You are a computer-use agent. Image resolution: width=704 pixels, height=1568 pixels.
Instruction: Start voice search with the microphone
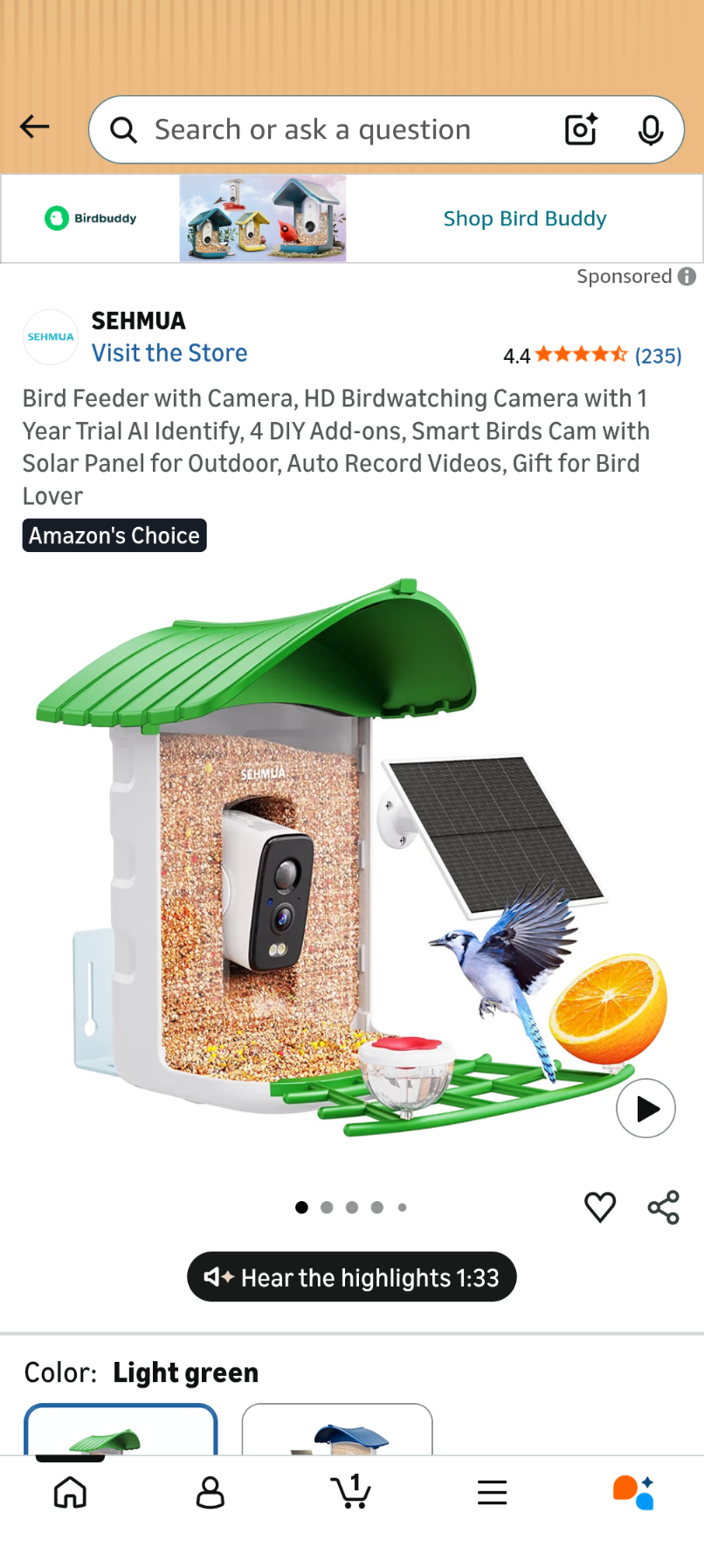tap(650, 130)
